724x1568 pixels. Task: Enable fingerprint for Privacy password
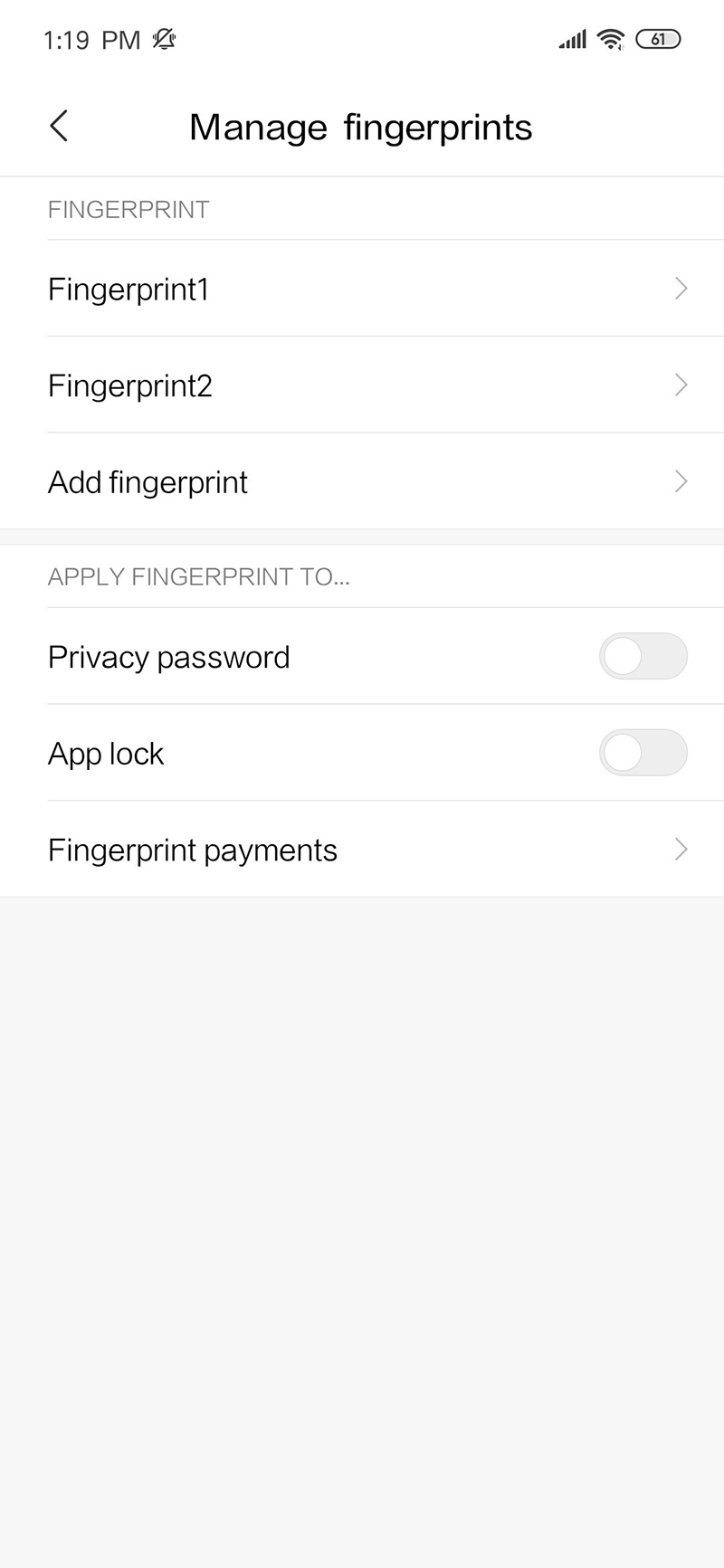click(x=643, y=657)
